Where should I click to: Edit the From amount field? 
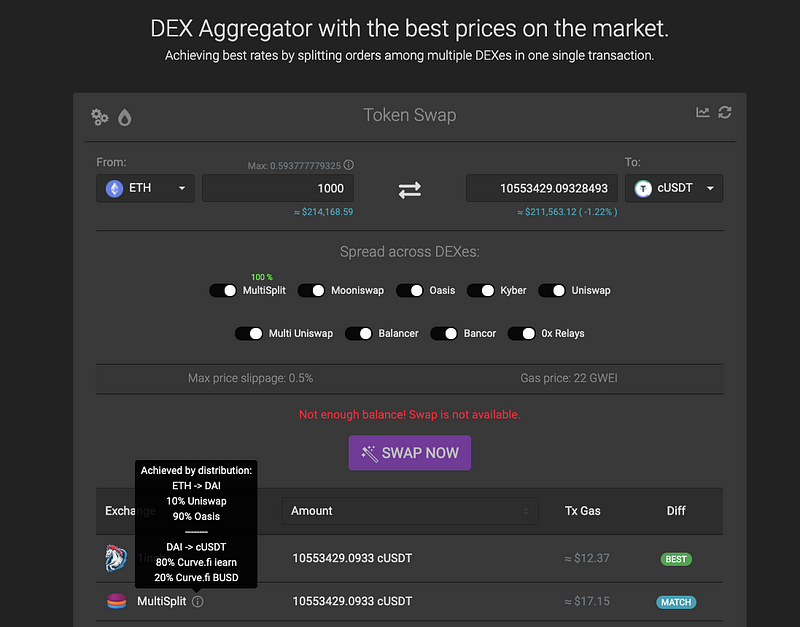277,188
